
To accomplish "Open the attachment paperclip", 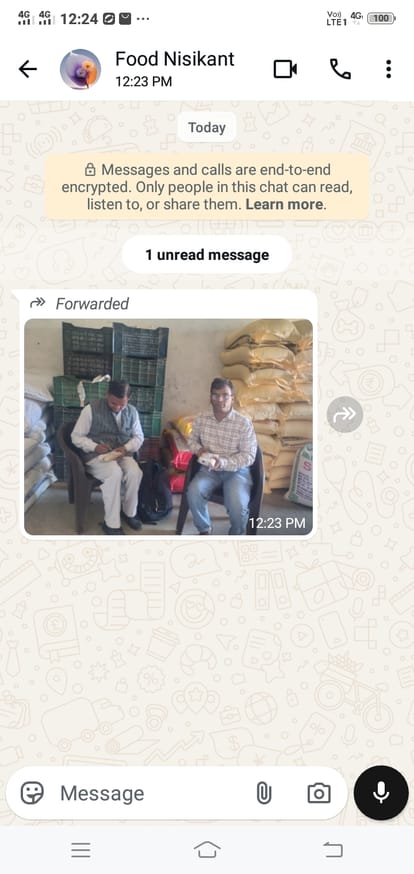I will [x=263, y=793].
